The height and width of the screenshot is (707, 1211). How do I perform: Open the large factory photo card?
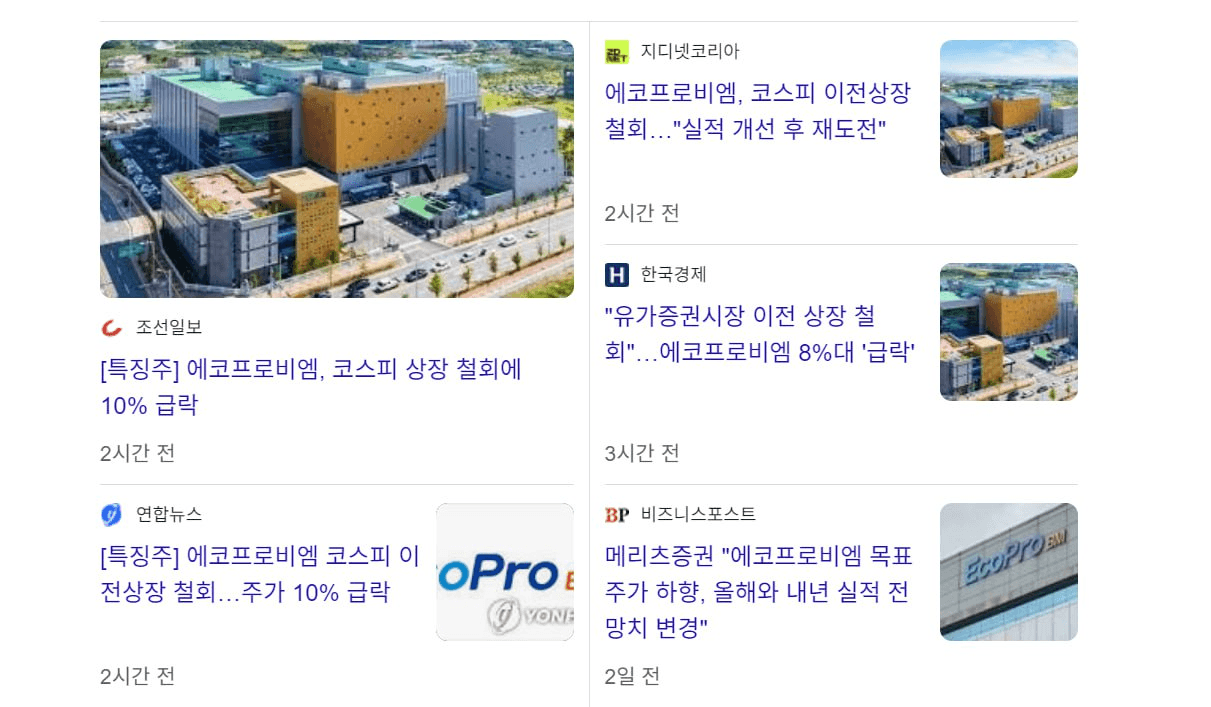click(x=337, y=169)
